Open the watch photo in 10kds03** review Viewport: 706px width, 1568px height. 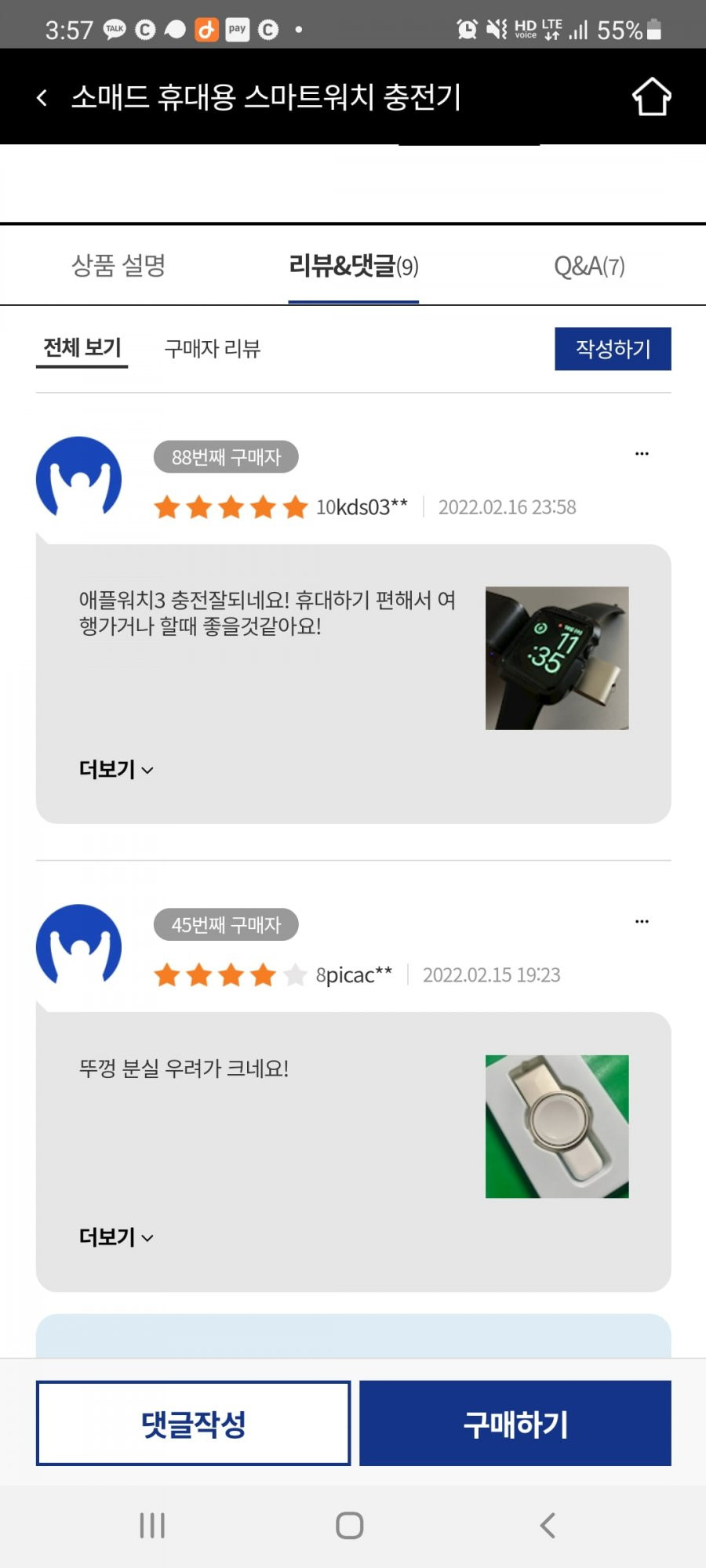pyautogui.click(x=557, y=658)
